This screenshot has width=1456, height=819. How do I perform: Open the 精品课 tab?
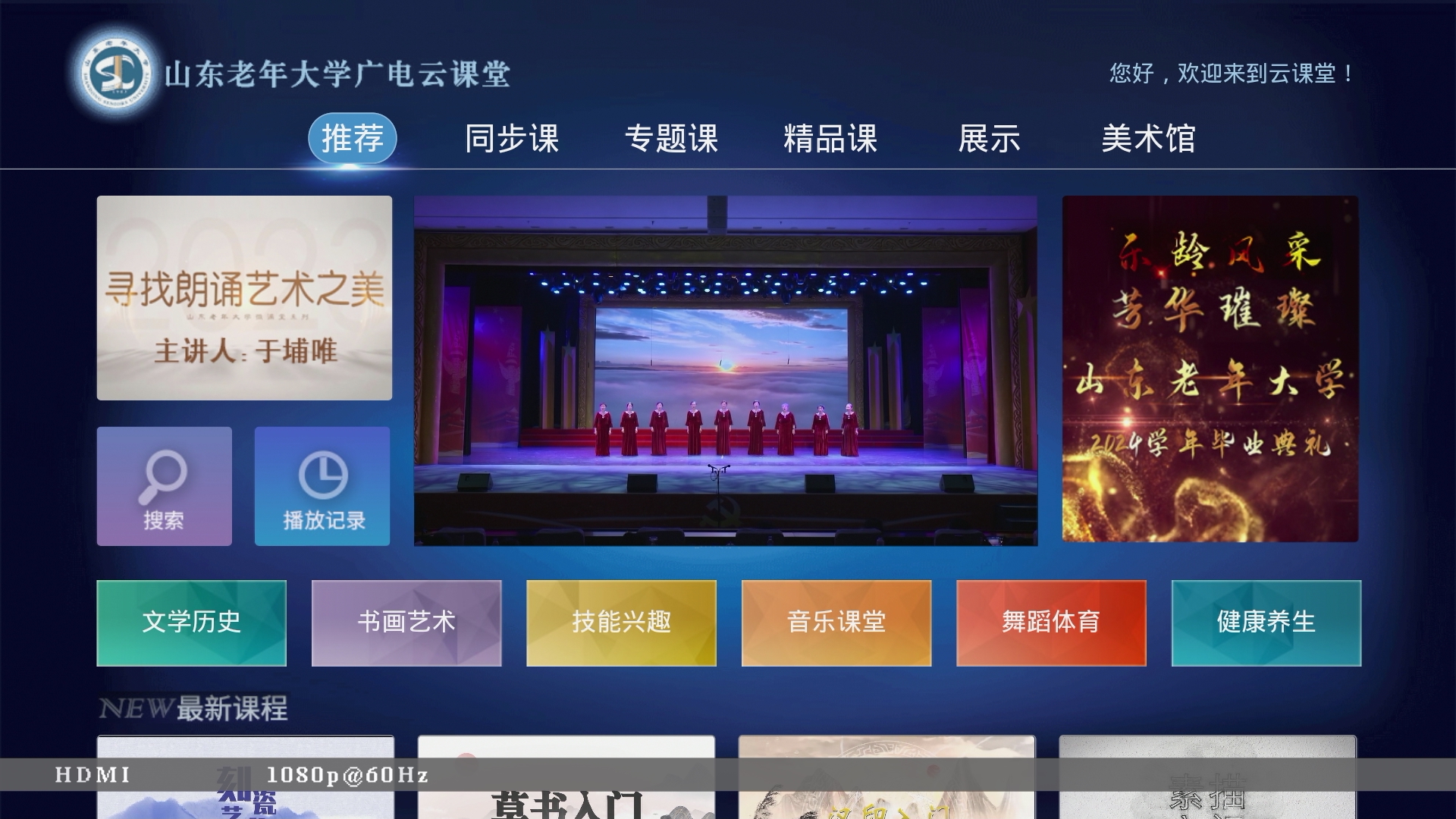tap(830, 139)
